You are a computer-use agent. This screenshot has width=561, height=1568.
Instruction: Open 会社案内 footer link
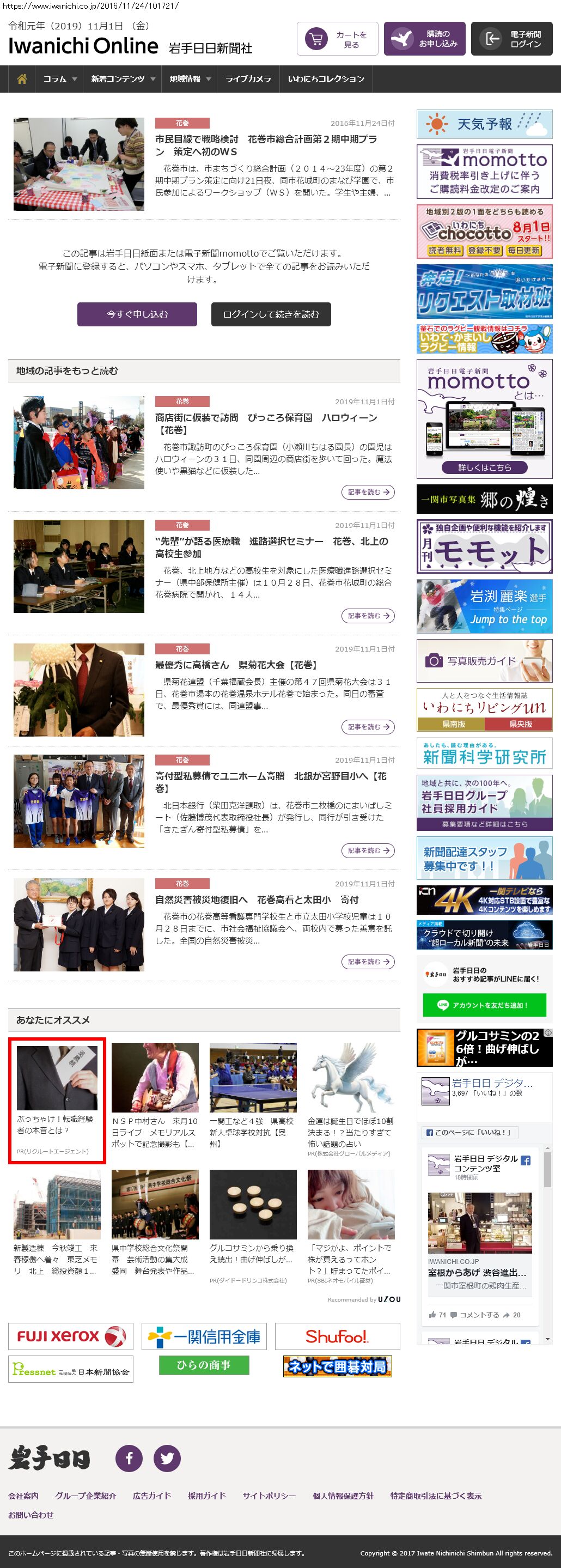pos(23,1496)
